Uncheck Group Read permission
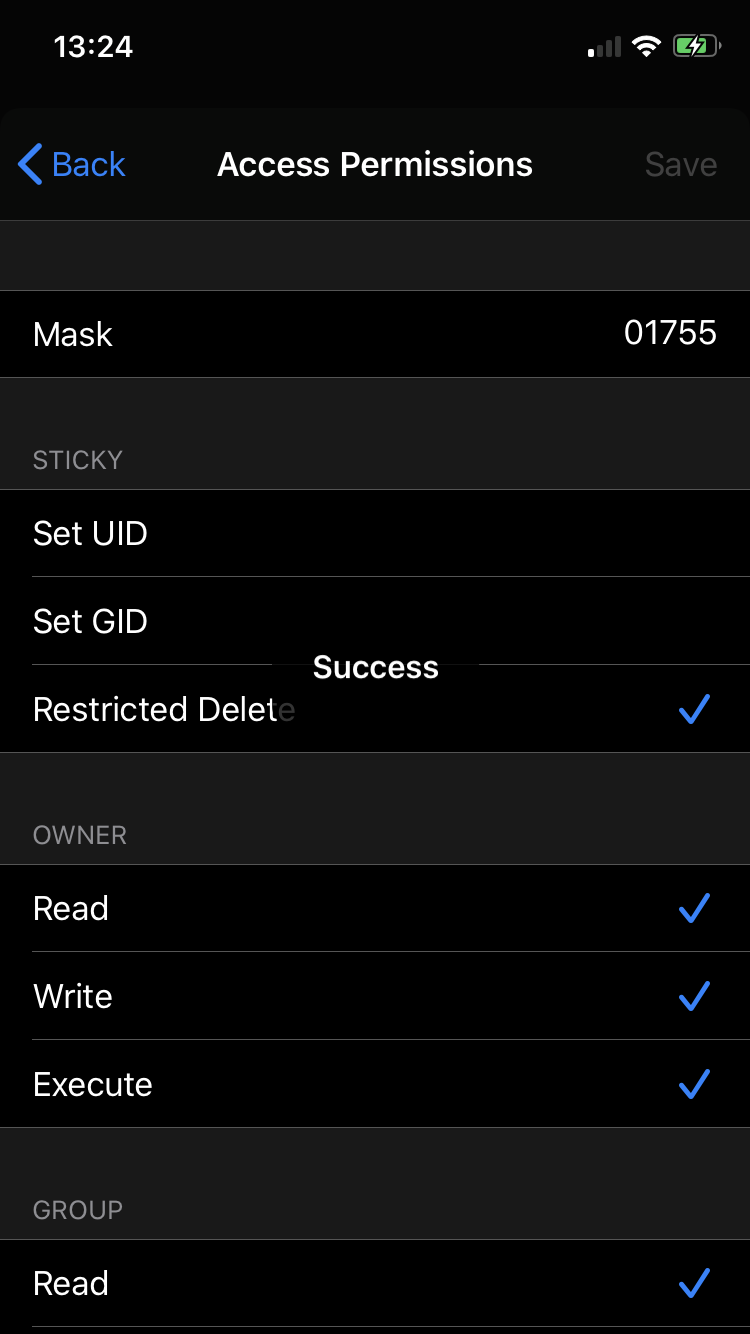The image size is (750, 1334). 375,1283
